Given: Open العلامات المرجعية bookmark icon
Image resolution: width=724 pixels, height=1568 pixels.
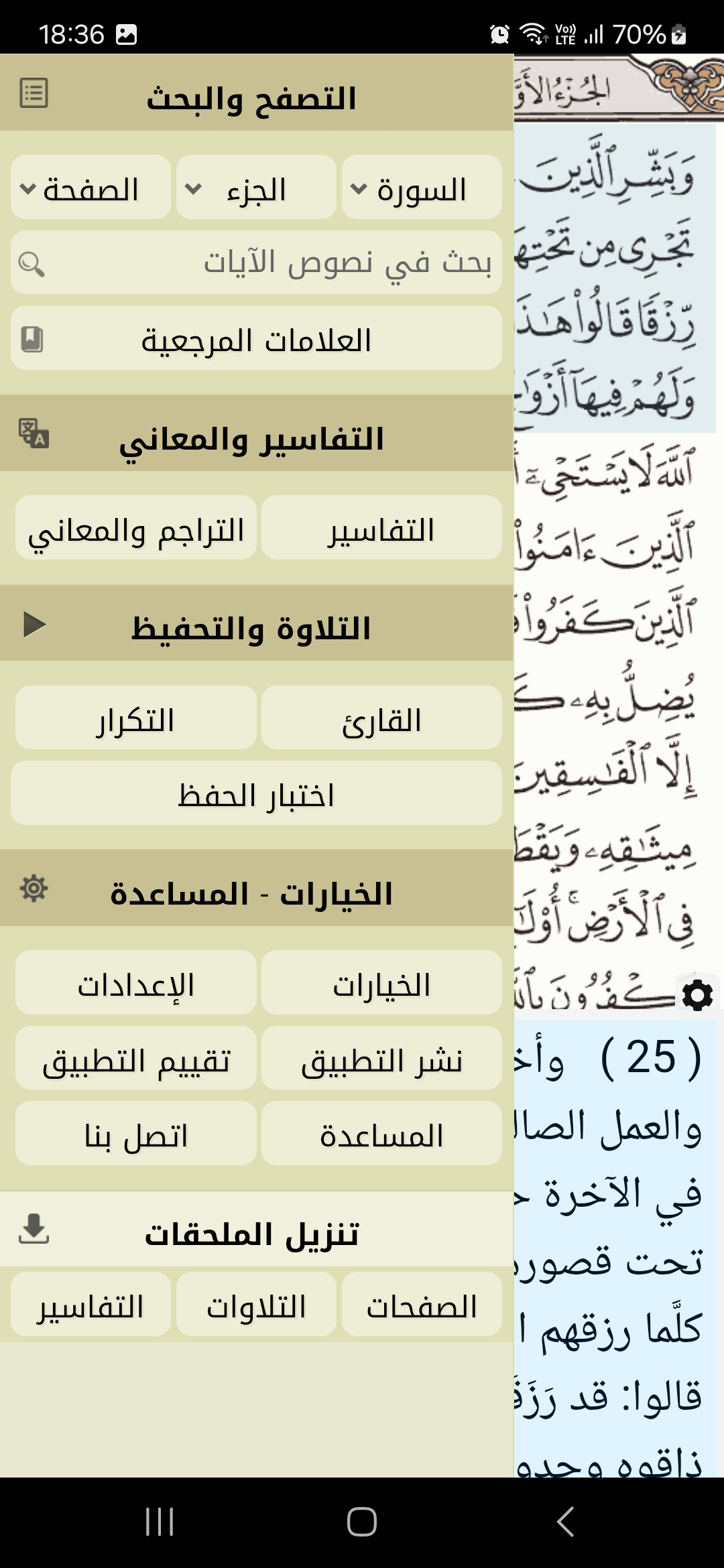Looking at the screenshot, I should (x=31, y=338).
